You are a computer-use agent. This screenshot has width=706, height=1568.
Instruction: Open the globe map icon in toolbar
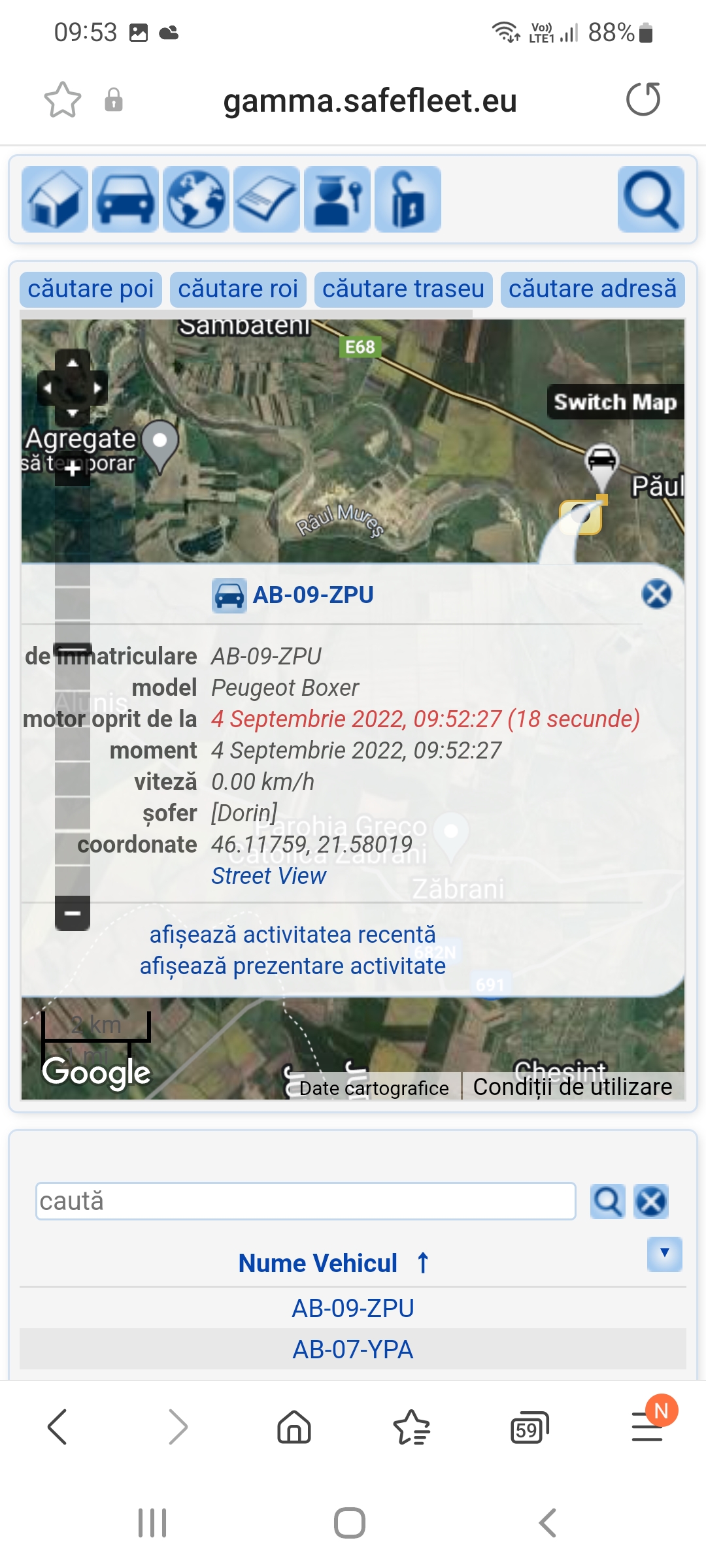196,199
